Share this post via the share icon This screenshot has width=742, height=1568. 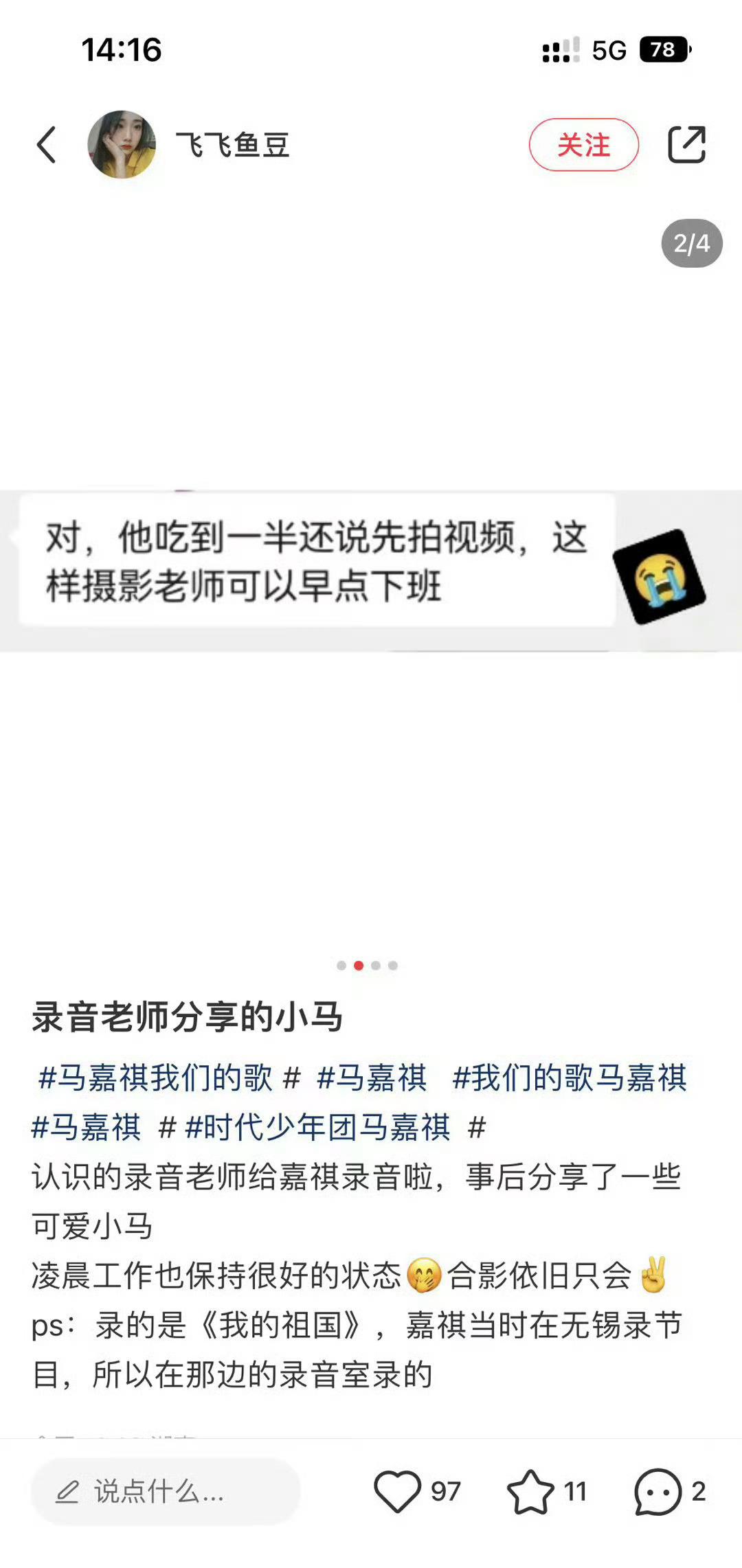687,145
